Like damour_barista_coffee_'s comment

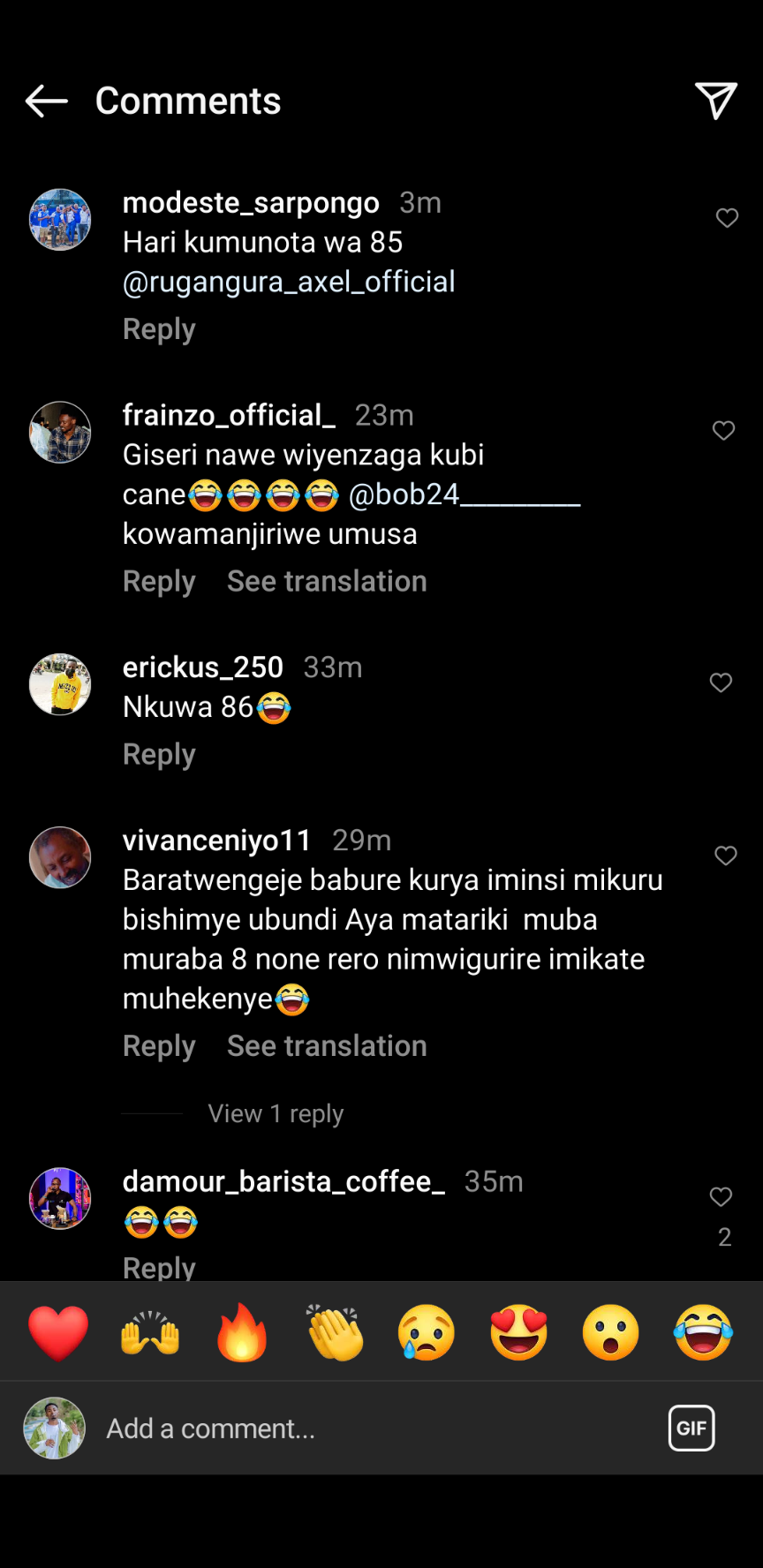click(x=721, y=1196)
